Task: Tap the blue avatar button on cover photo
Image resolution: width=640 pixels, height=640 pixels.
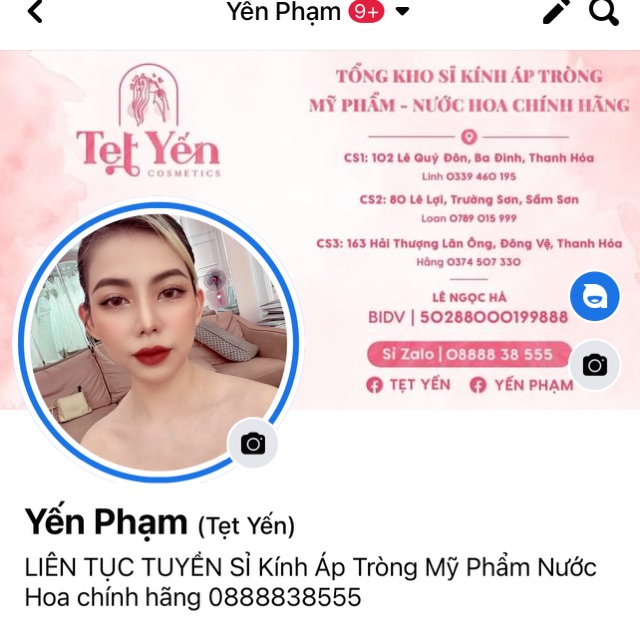Action: 594,296
